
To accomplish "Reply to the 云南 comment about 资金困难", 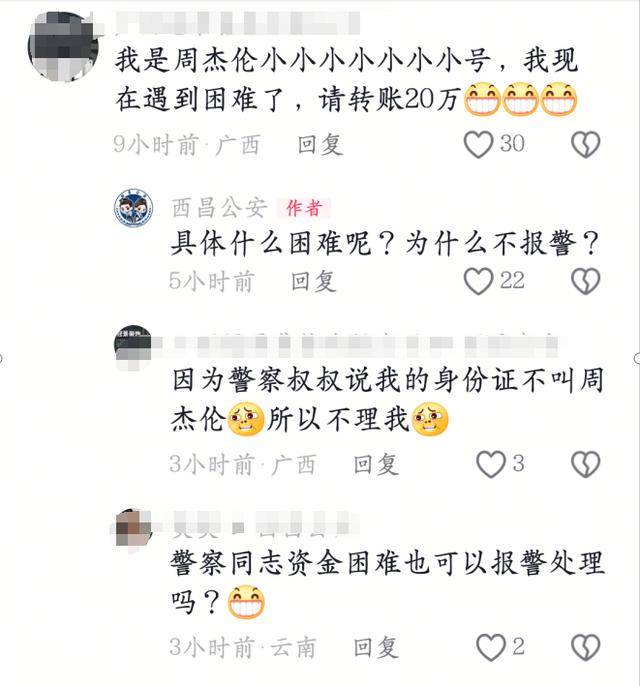I will tap(376, 648).
